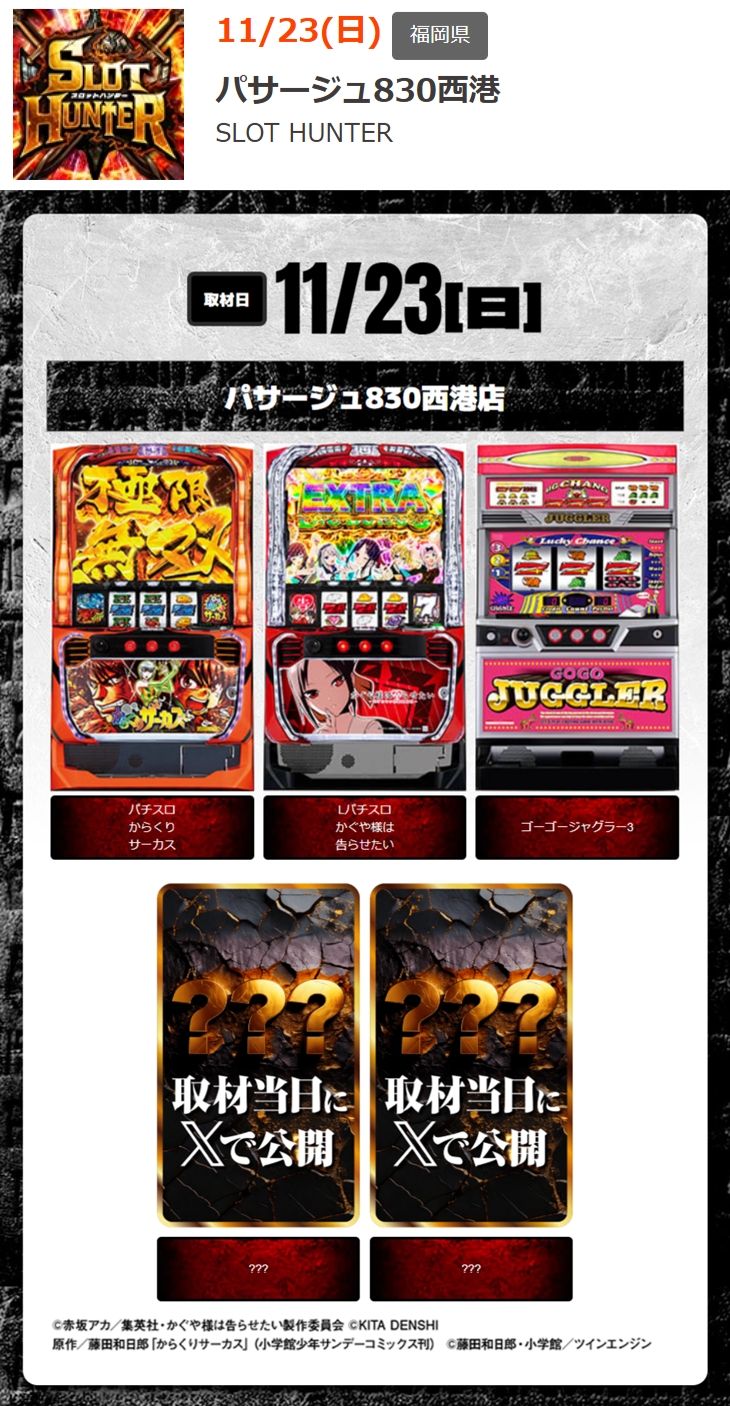Open the SLOT HUNTER logo thumbnail
730x1406 pixels.
coord(98,94)
